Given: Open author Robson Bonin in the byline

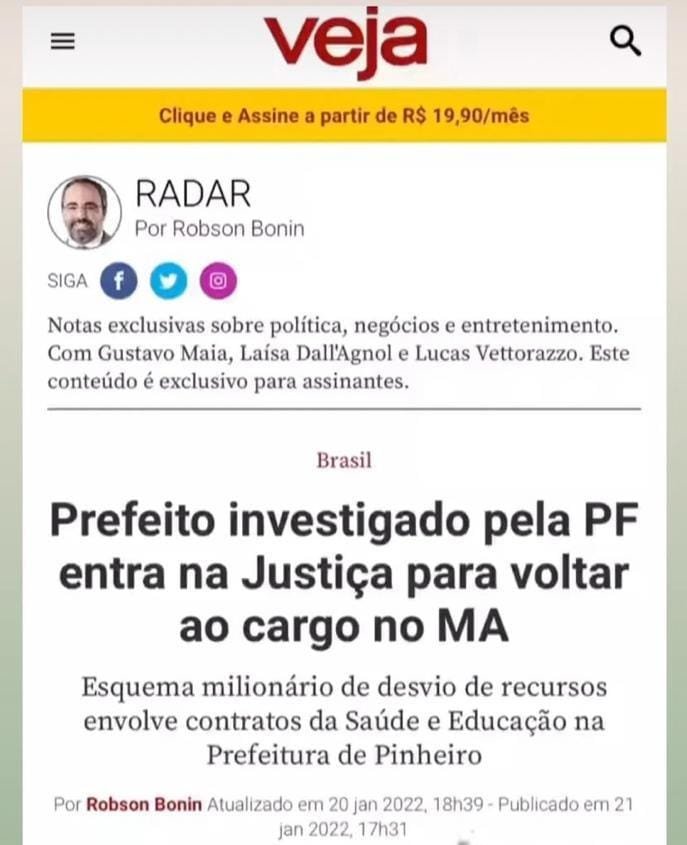Looking at the screenshot, I should pyautogui.click(x=144, y=804).
